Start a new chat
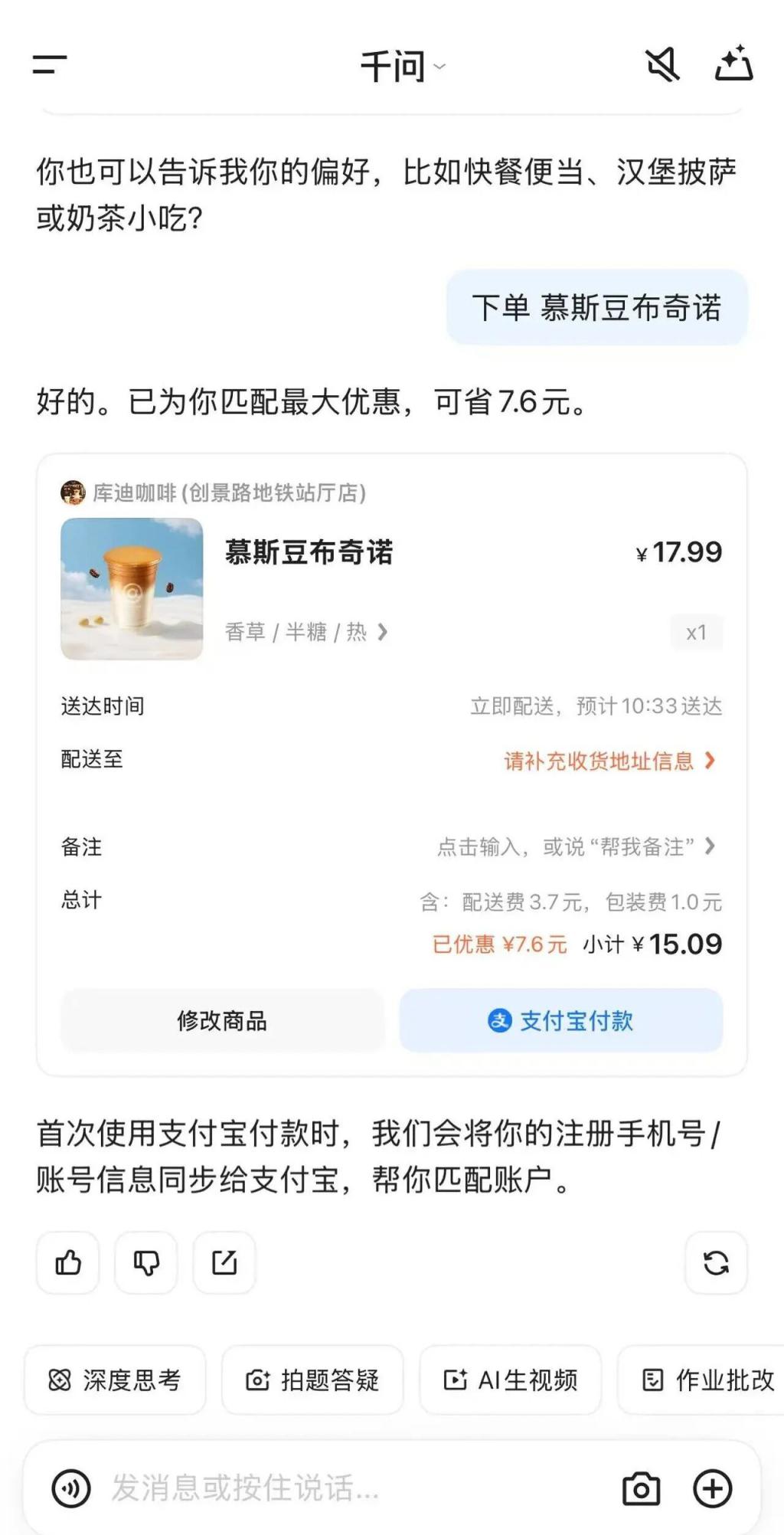 click(x=733, y=65)
